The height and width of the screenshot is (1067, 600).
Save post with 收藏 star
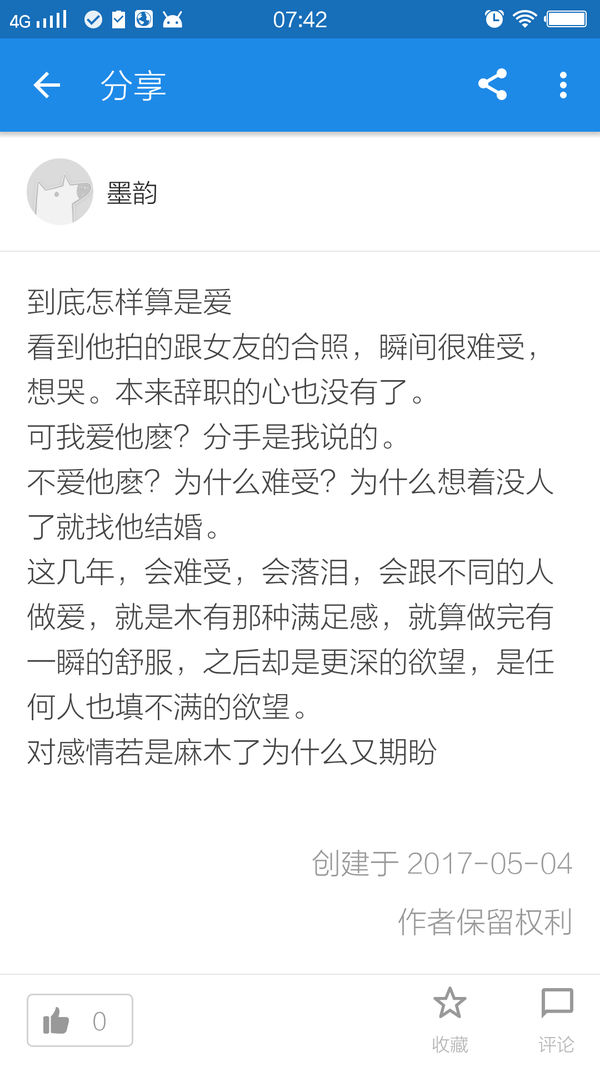[x=450, y=1019]
